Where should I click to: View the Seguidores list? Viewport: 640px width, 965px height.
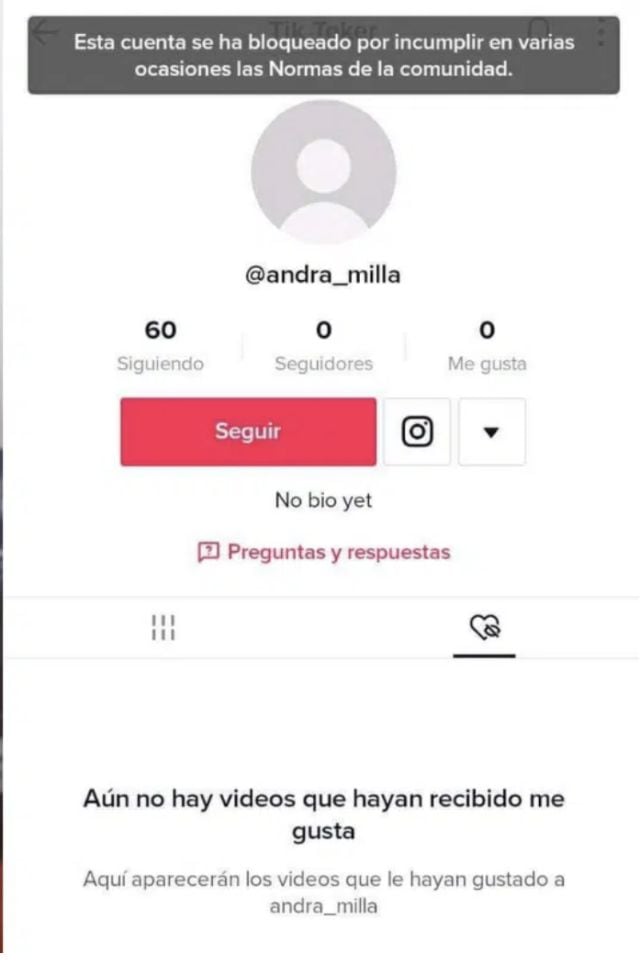click(324, 346)
